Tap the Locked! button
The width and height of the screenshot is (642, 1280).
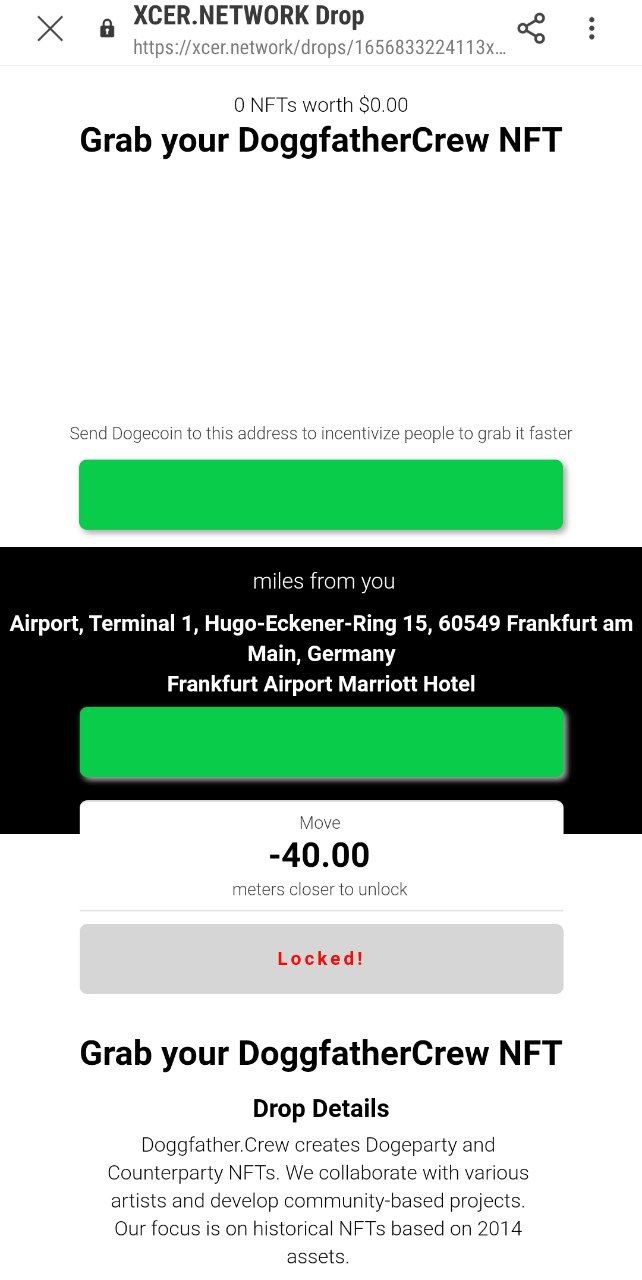coord(321,958)
